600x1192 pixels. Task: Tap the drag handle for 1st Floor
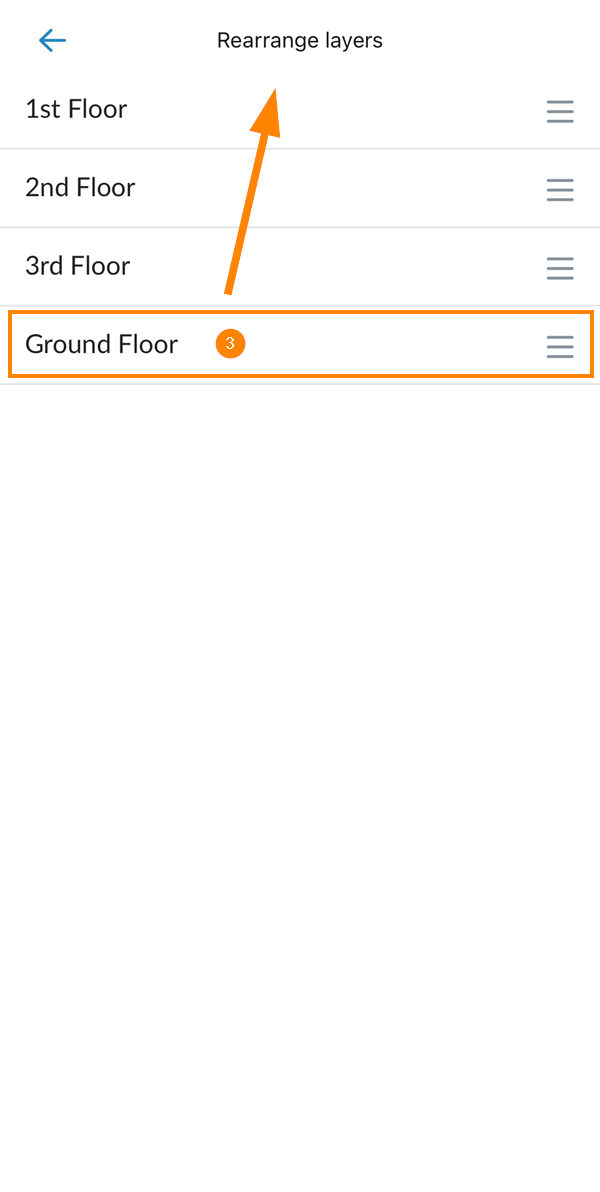[x=560, y=111]
